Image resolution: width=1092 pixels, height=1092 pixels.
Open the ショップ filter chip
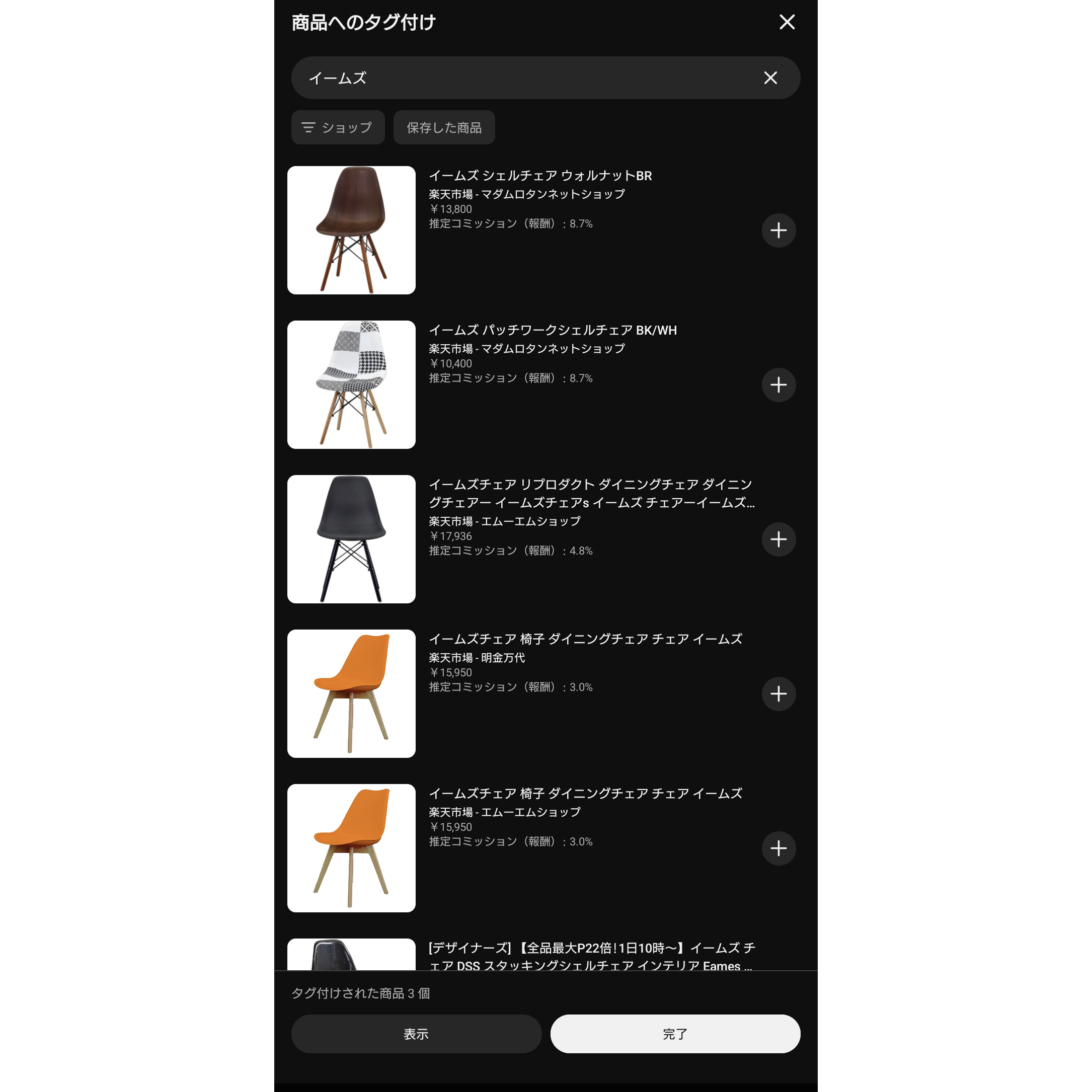(x=338, y=128)
